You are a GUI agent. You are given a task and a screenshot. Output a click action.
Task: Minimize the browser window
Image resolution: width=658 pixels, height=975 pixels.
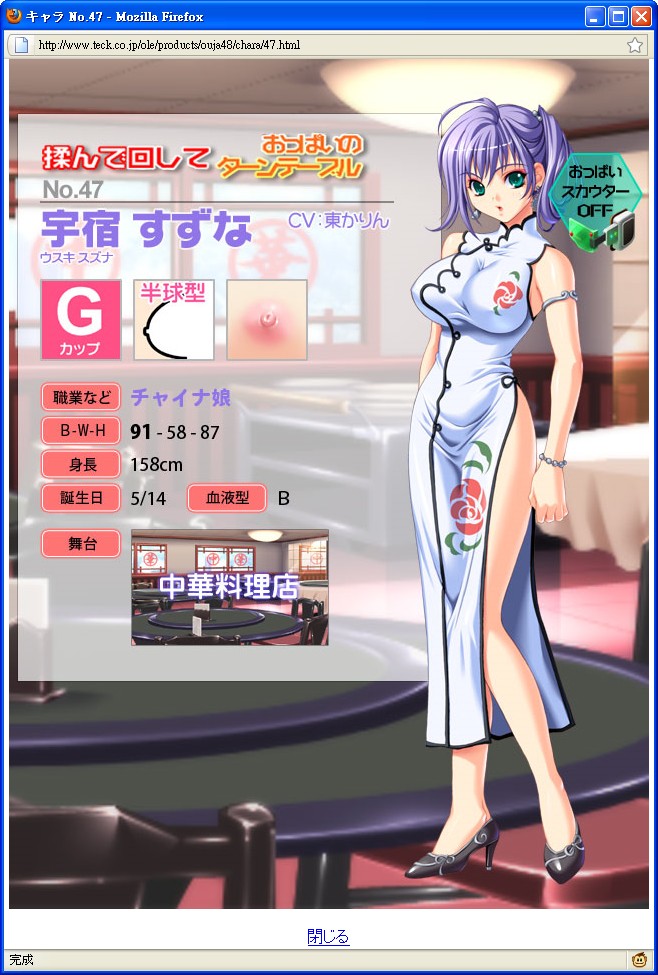point(595,16)
